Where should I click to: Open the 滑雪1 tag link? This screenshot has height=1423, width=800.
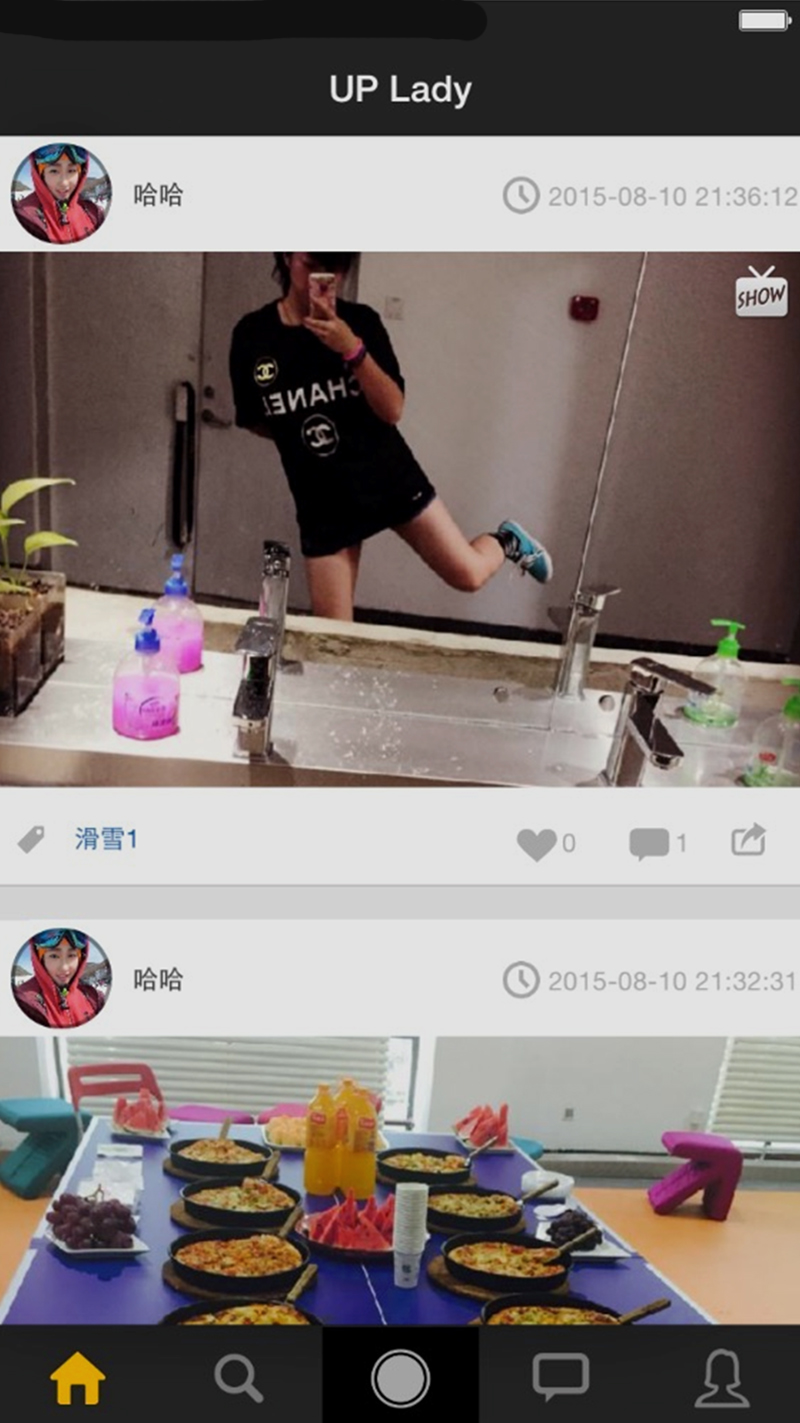[106, 840]
